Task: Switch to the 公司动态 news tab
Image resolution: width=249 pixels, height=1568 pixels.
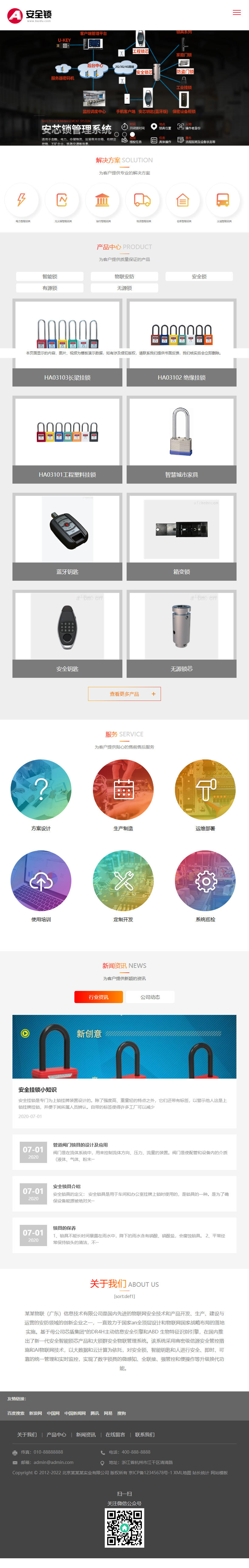Action: click(150, 997)
